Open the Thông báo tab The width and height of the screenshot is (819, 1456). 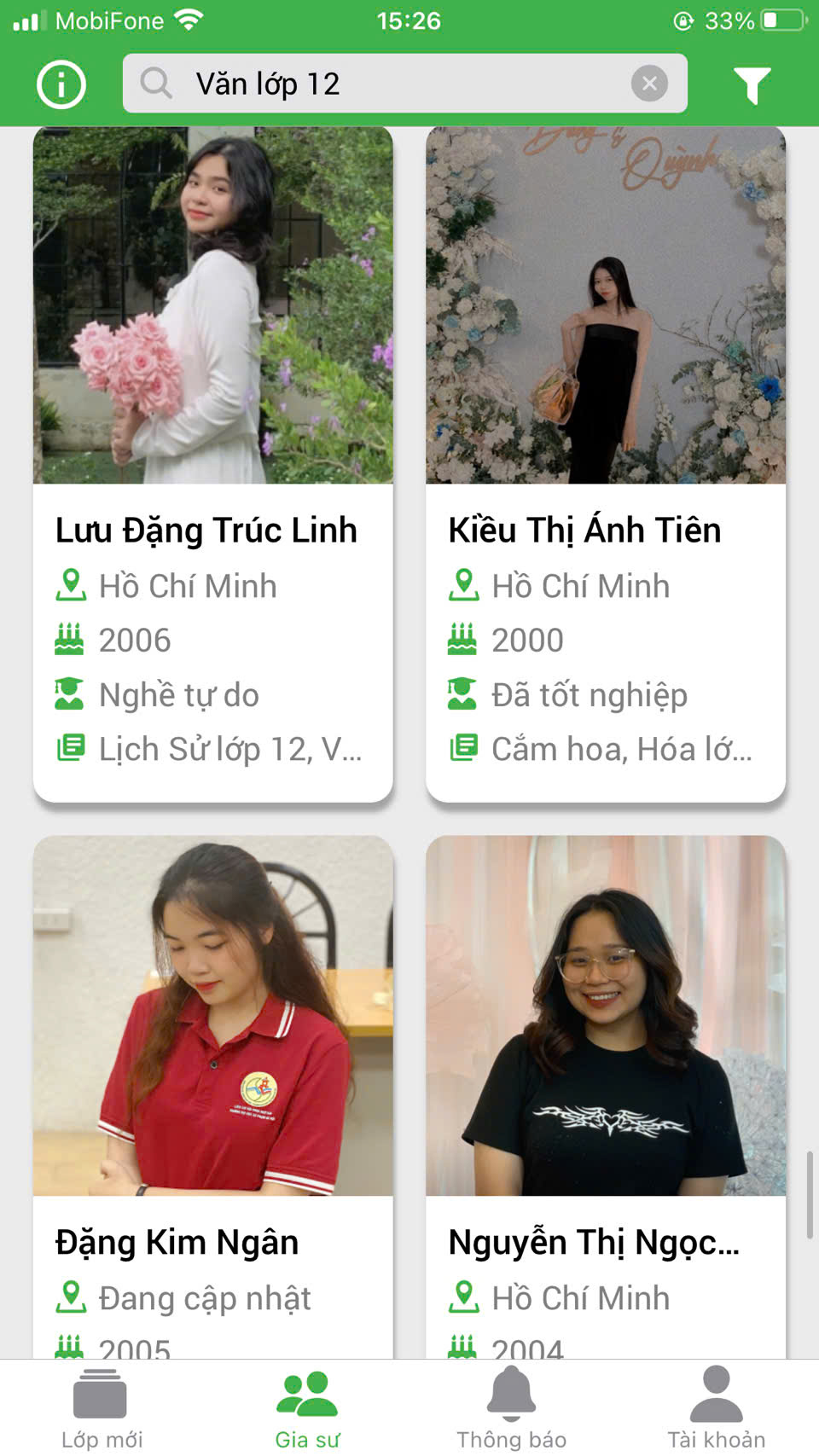click(511, 1409)
